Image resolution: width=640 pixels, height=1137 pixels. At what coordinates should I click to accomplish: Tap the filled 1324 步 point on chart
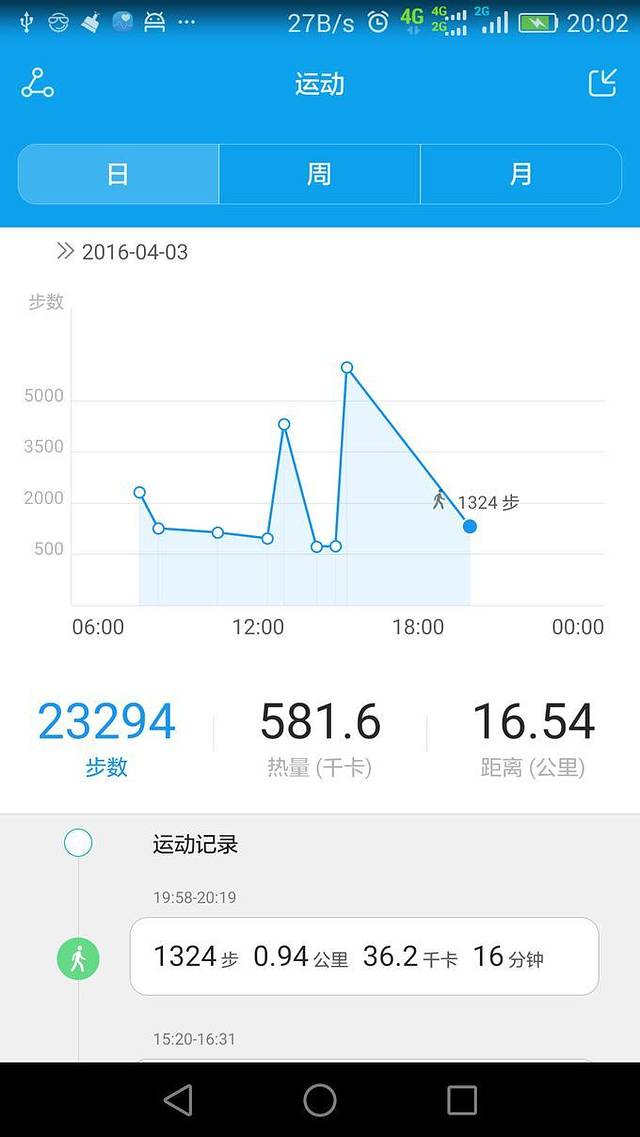pos(470,526)
